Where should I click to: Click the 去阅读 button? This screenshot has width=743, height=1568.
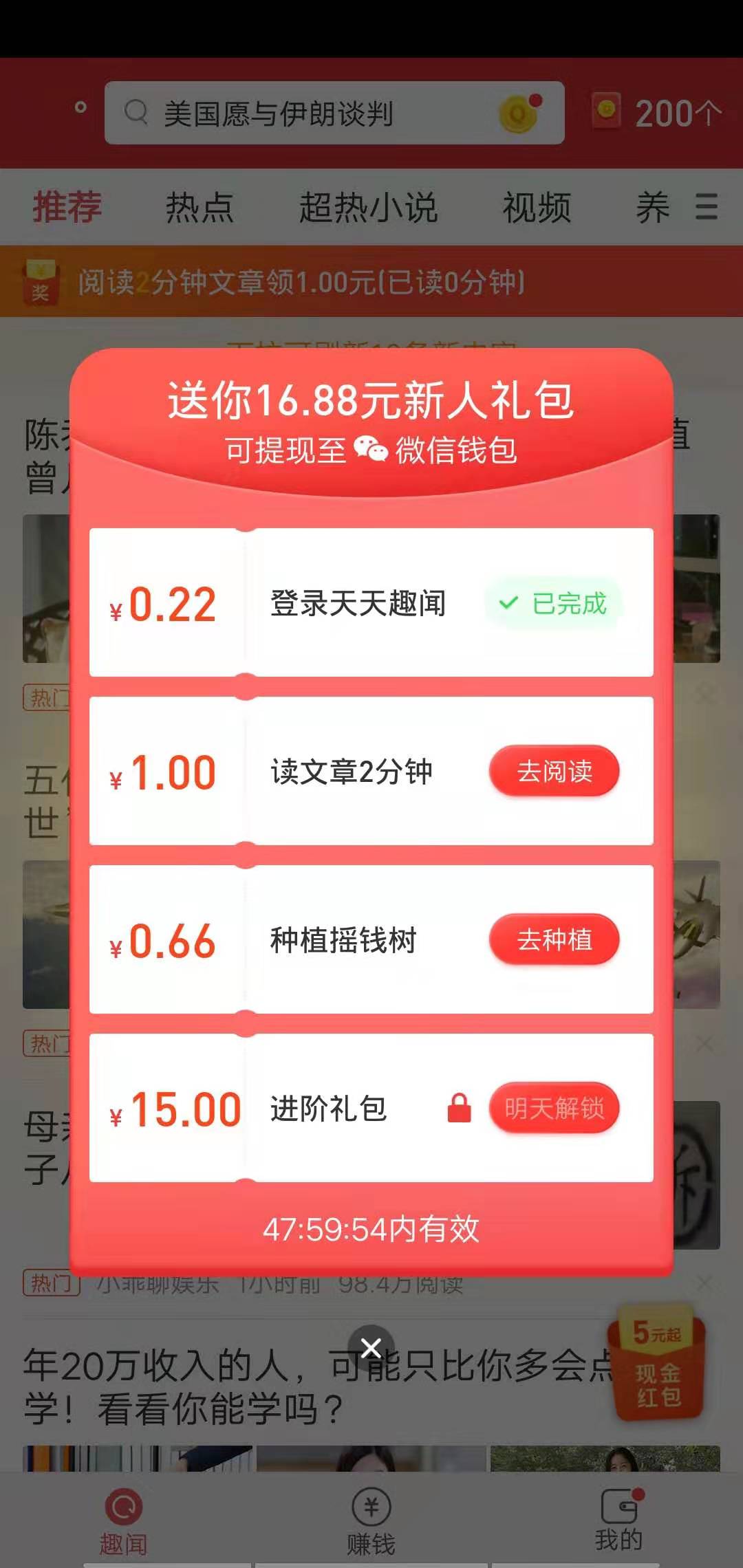click(554, 772)
